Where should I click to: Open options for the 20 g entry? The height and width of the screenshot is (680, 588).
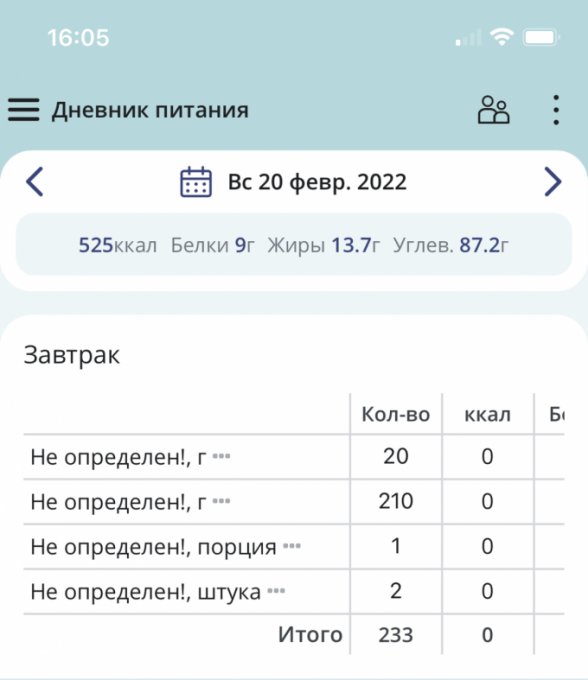pyautogui.click(x=222, y=456)
